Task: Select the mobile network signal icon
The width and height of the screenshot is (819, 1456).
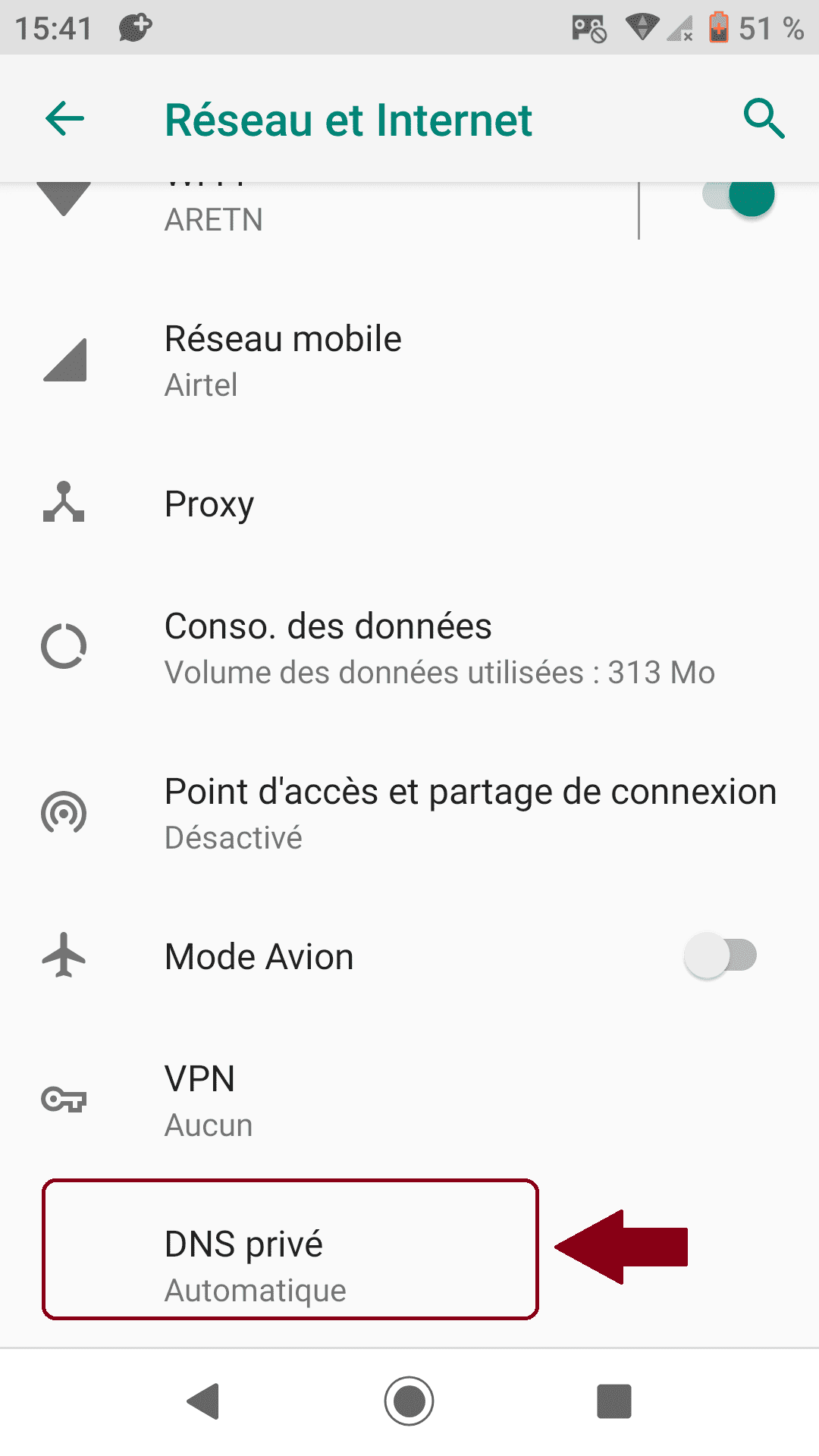Action: (x=64, y=360)
